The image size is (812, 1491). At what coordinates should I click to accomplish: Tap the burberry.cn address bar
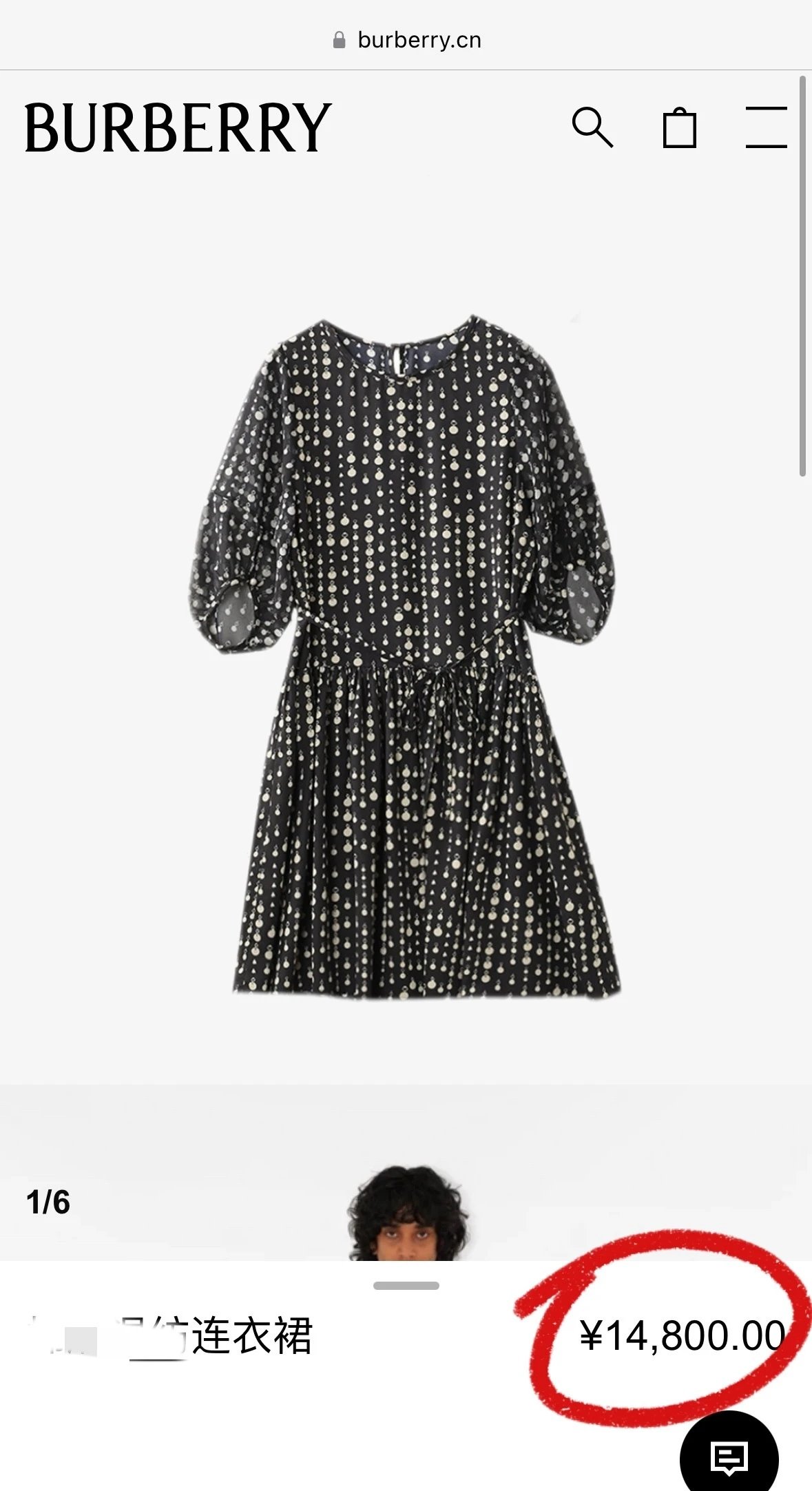(x=406, y=40)
